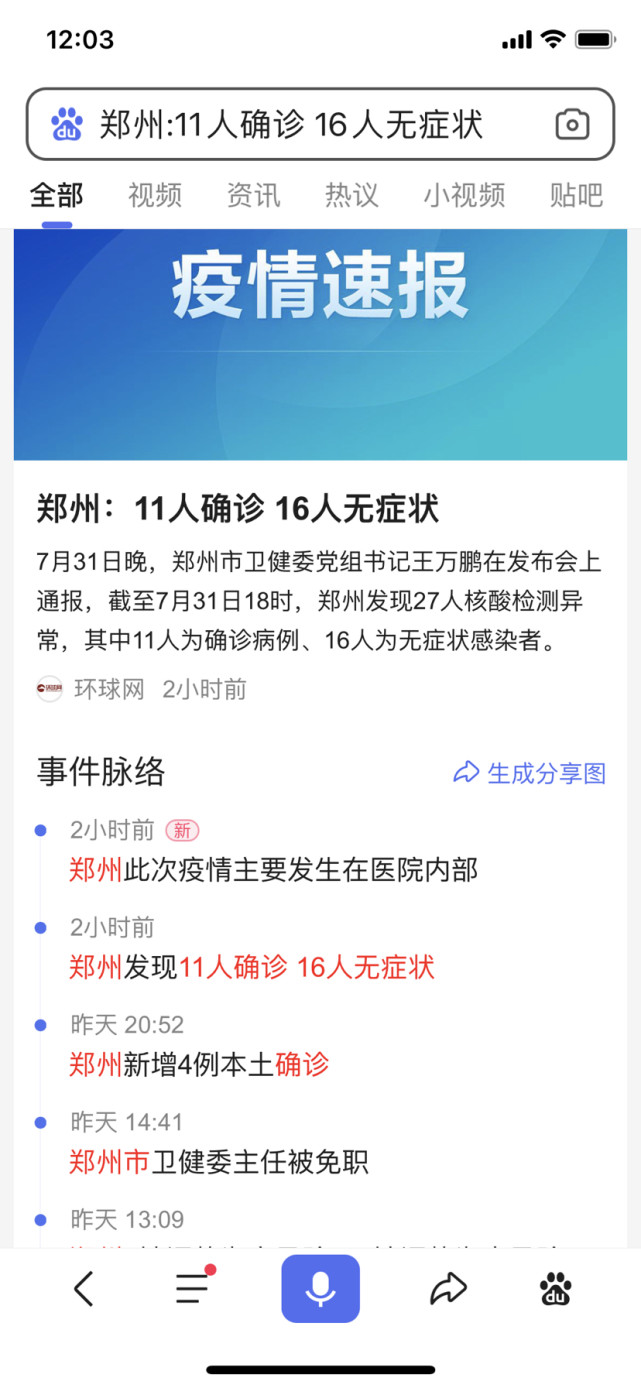Go back with the bottom back arrow

point(84,1290)
